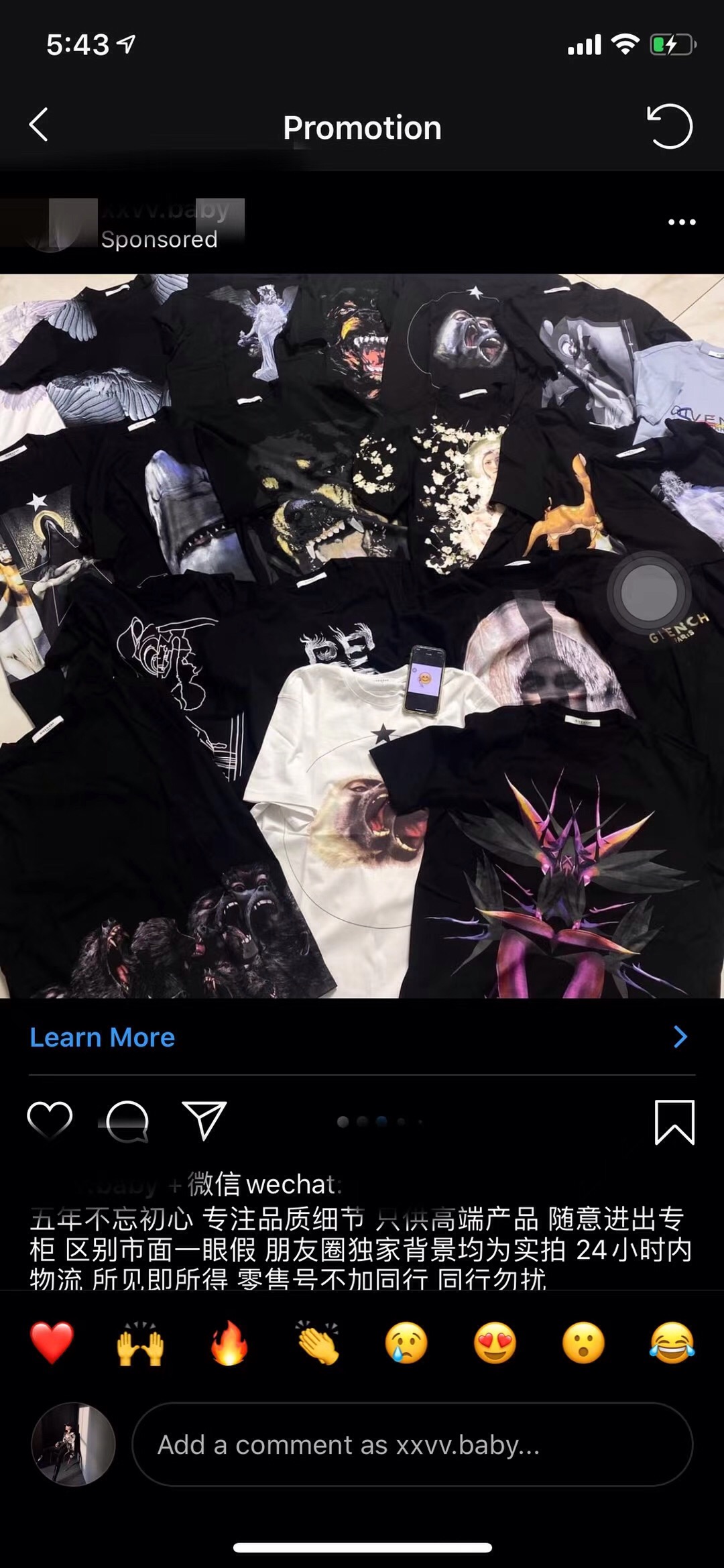Open comments via the speech bubble icon
This screenshot has width=724, height=1568.
point(127,1121)
